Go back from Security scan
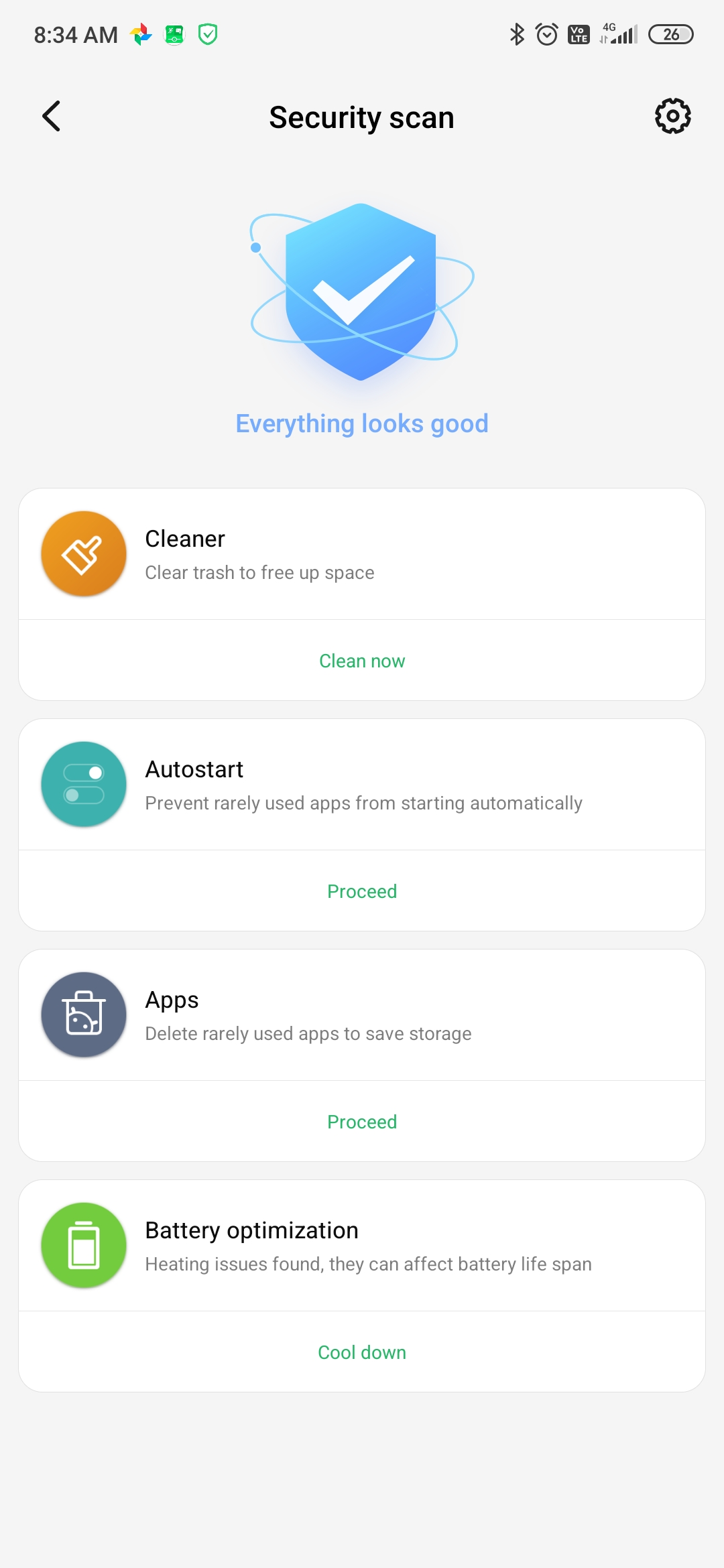 (x=52, y=117)
